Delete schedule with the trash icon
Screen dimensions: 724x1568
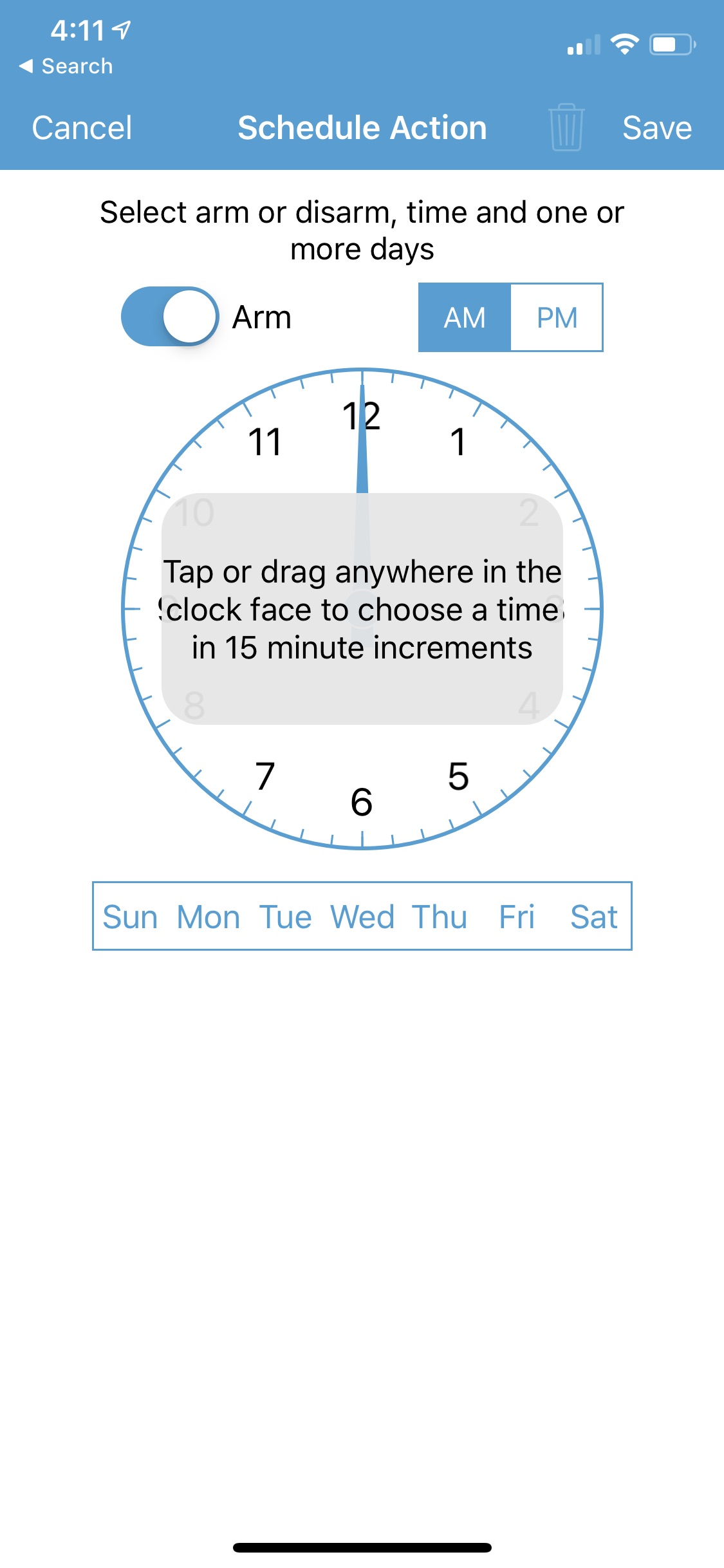coord(566,127)
